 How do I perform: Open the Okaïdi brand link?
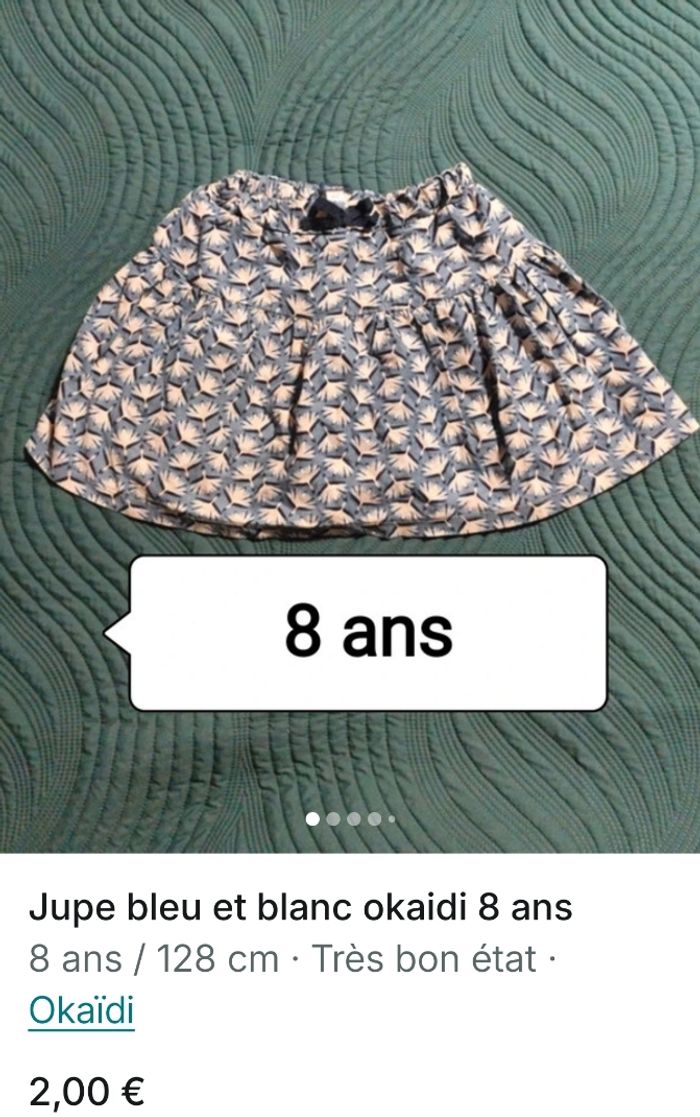pos(81,1011)
